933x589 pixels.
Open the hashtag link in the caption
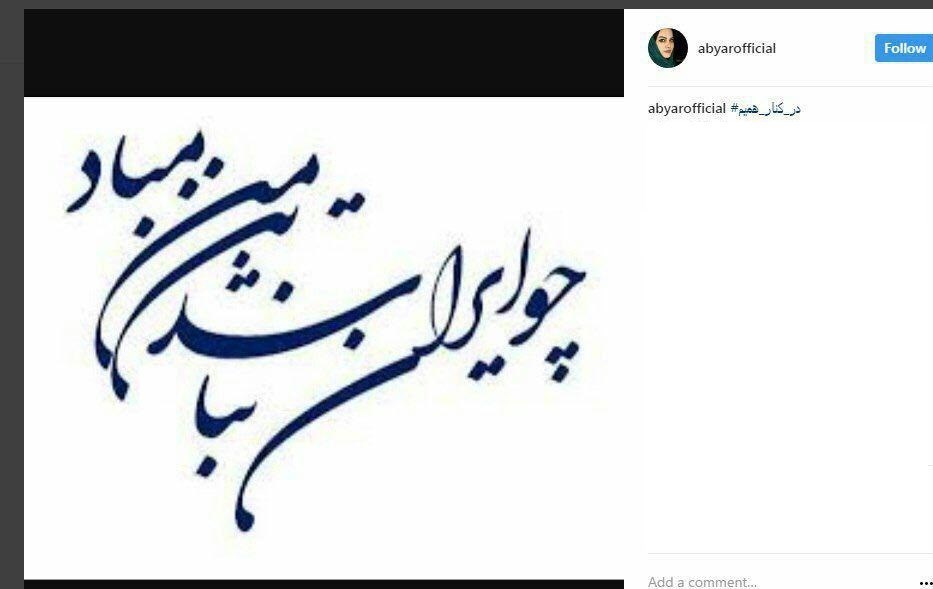tap(766, 109)
